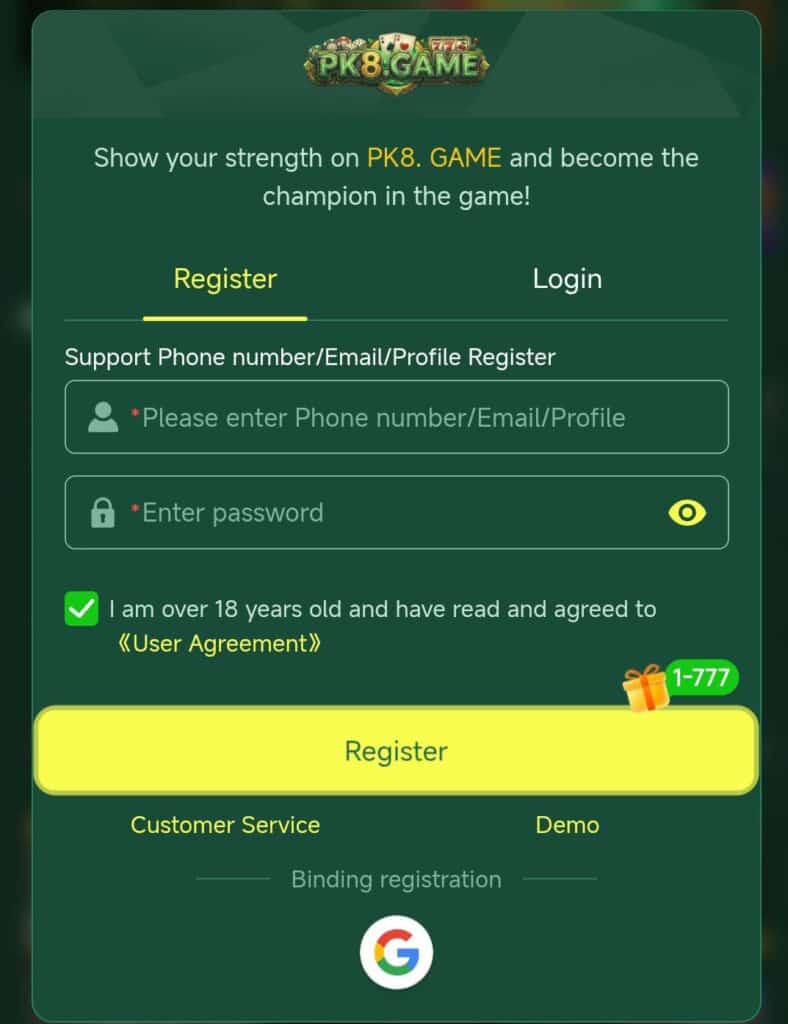Toggle password visibility eye icon
This screenshot has height=1024, width=788.
coord(686,513)
